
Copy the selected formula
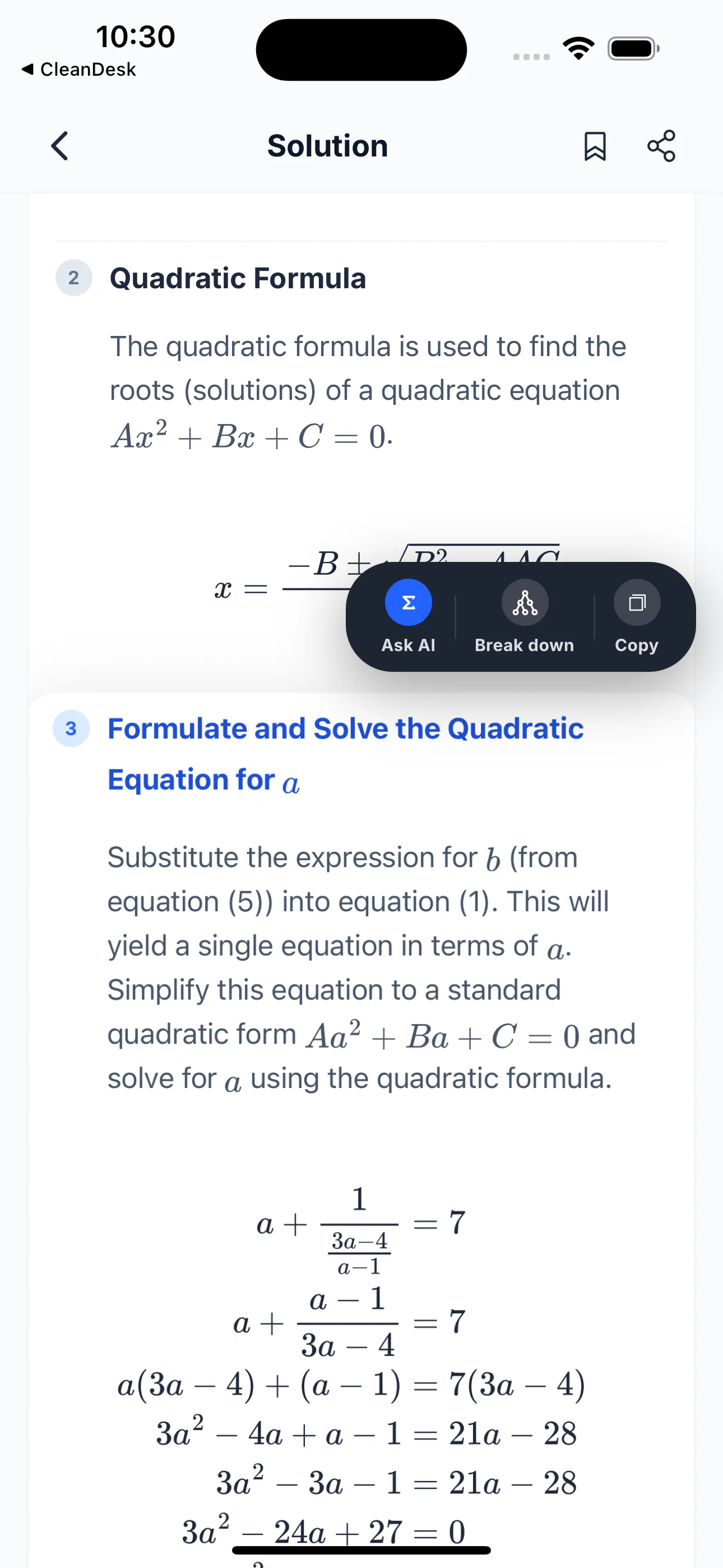pos(637,616)
